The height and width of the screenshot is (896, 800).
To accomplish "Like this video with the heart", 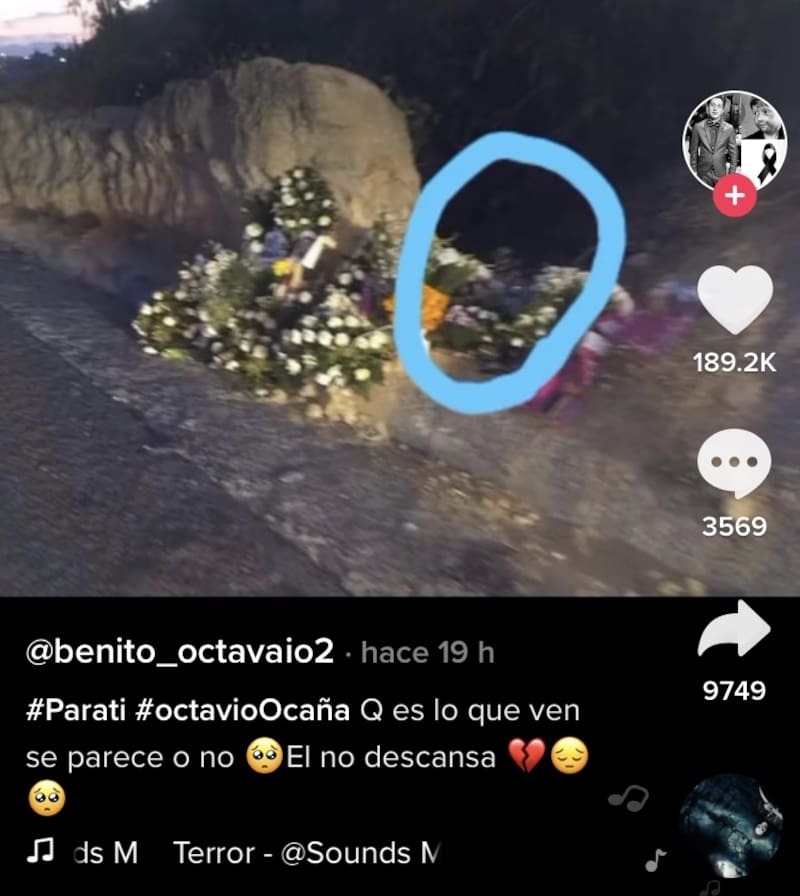I will click(x=734, y=300).
